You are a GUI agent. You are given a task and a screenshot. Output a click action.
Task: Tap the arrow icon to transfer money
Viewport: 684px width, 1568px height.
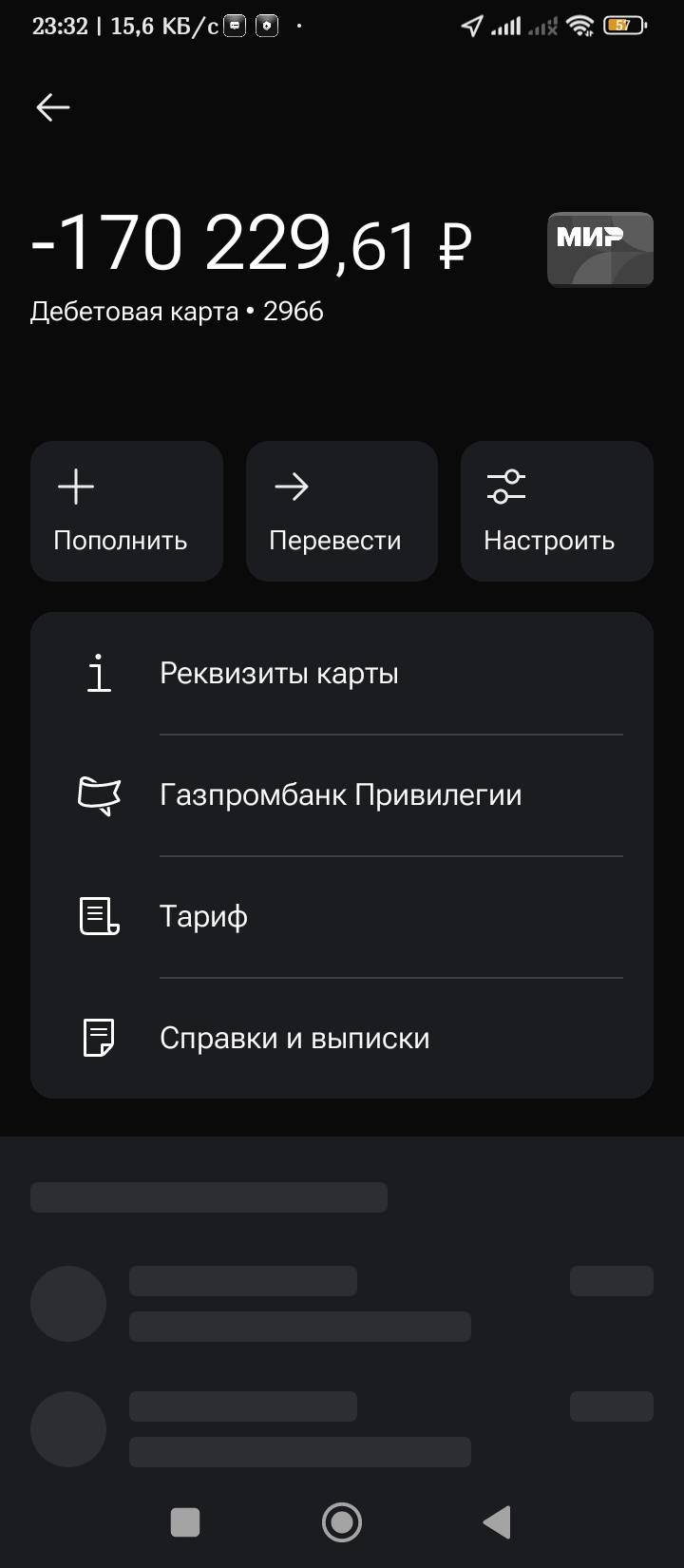(x=291, y=487)
